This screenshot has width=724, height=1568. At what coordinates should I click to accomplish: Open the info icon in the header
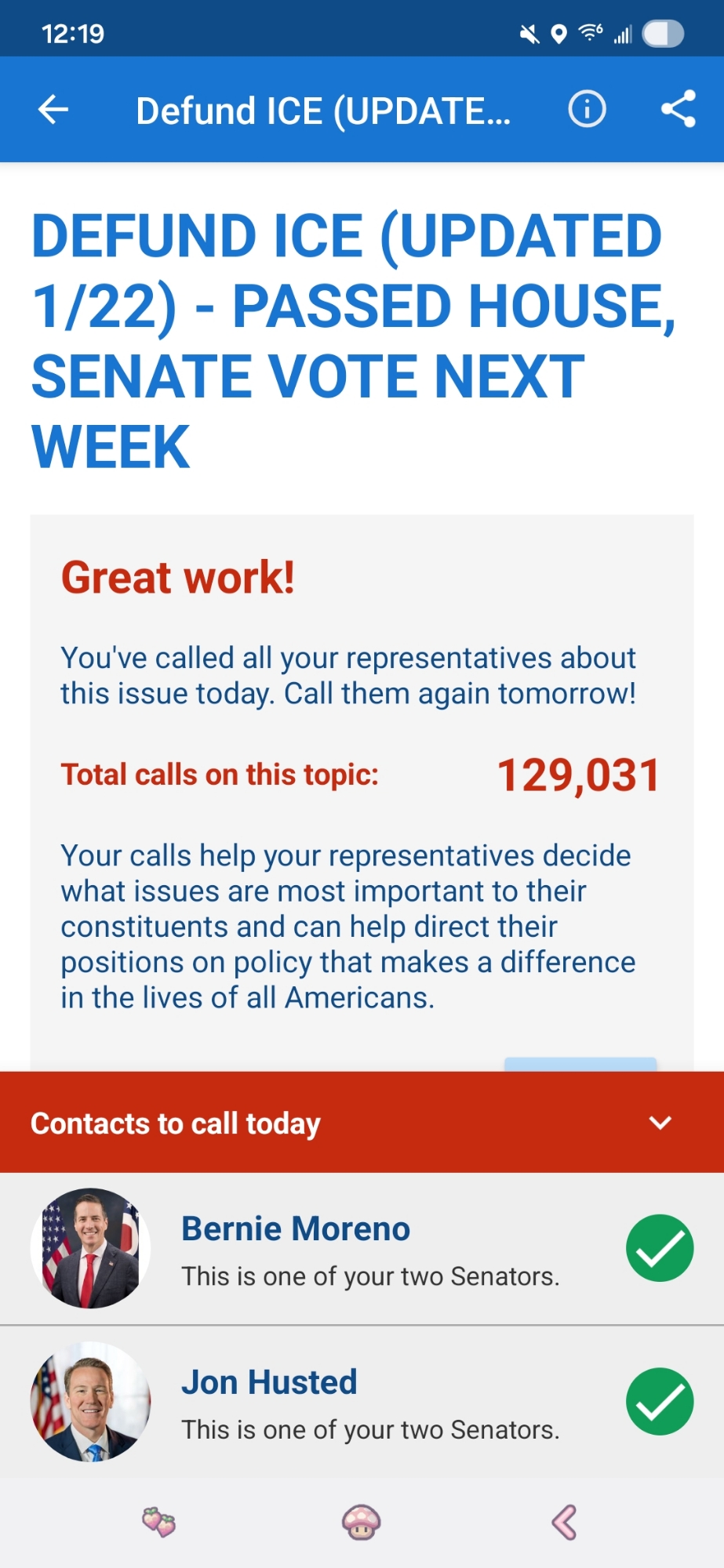point(587,110)
